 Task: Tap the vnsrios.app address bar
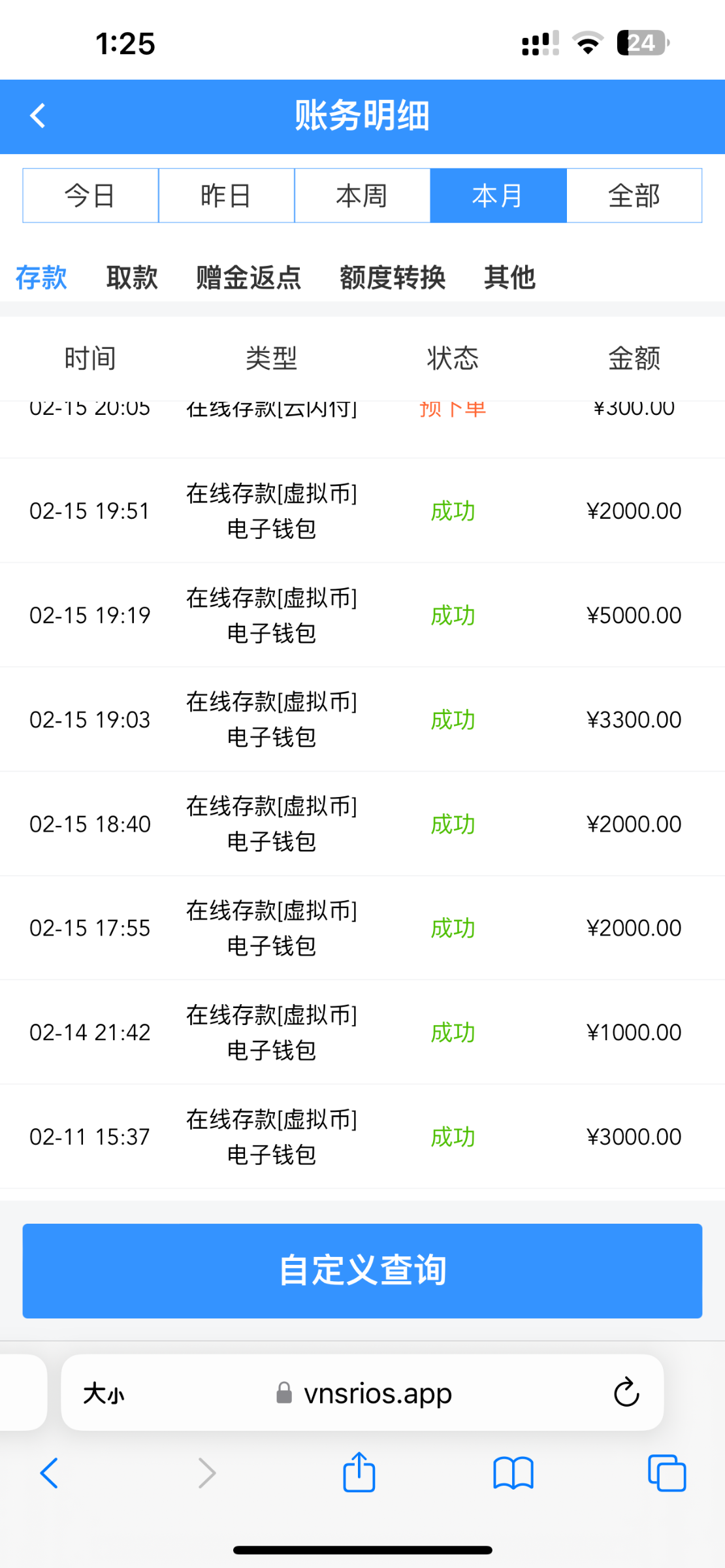[378, 1393]
